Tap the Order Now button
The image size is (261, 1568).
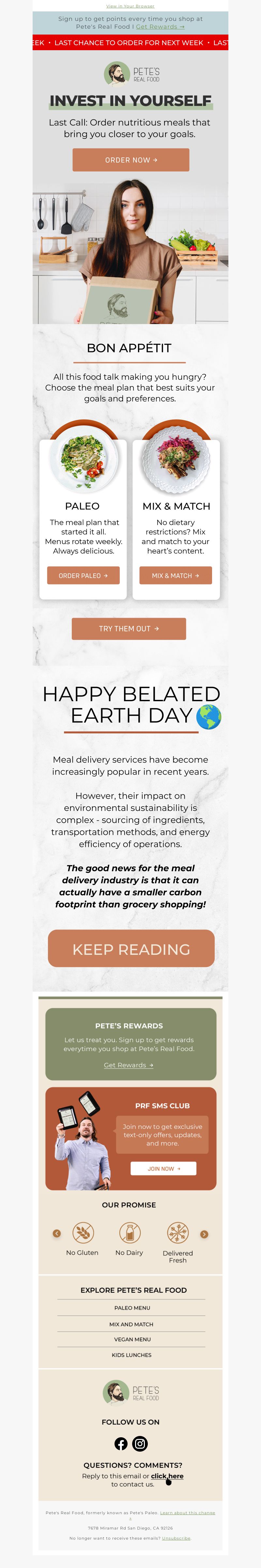pos(130,160)
